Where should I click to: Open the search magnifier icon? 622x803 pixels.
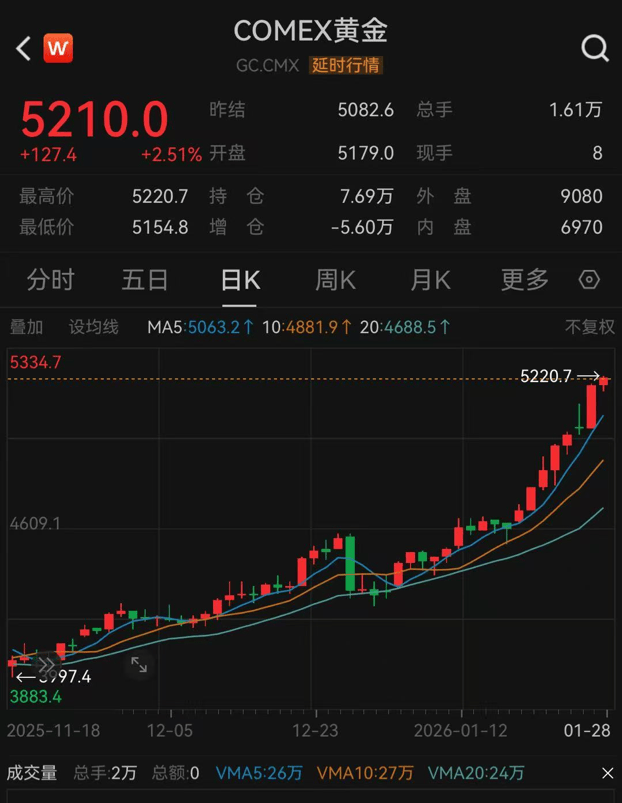(595, 48)
